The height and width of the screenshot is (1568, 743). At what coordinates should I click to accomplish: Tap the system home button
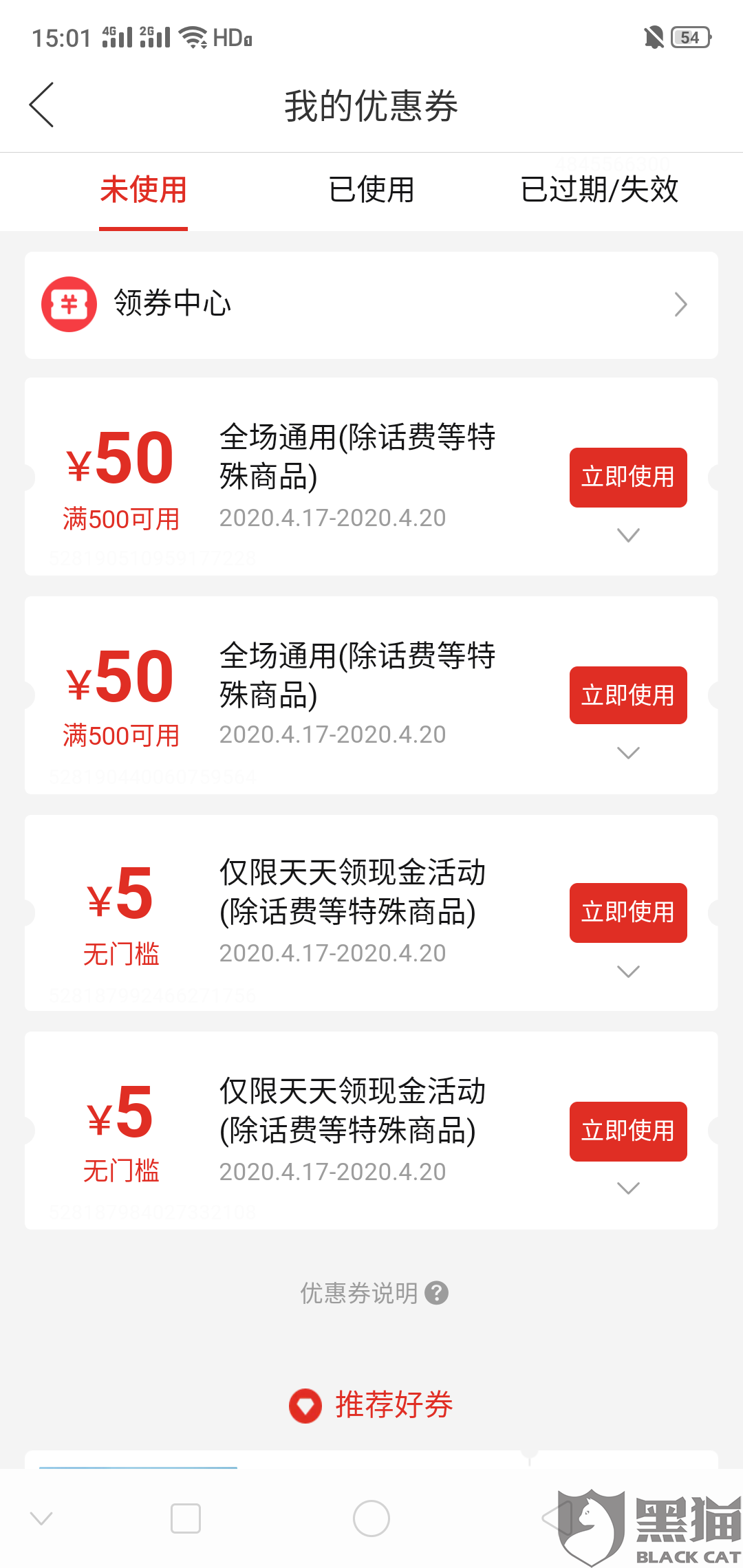coord(371,1518)
